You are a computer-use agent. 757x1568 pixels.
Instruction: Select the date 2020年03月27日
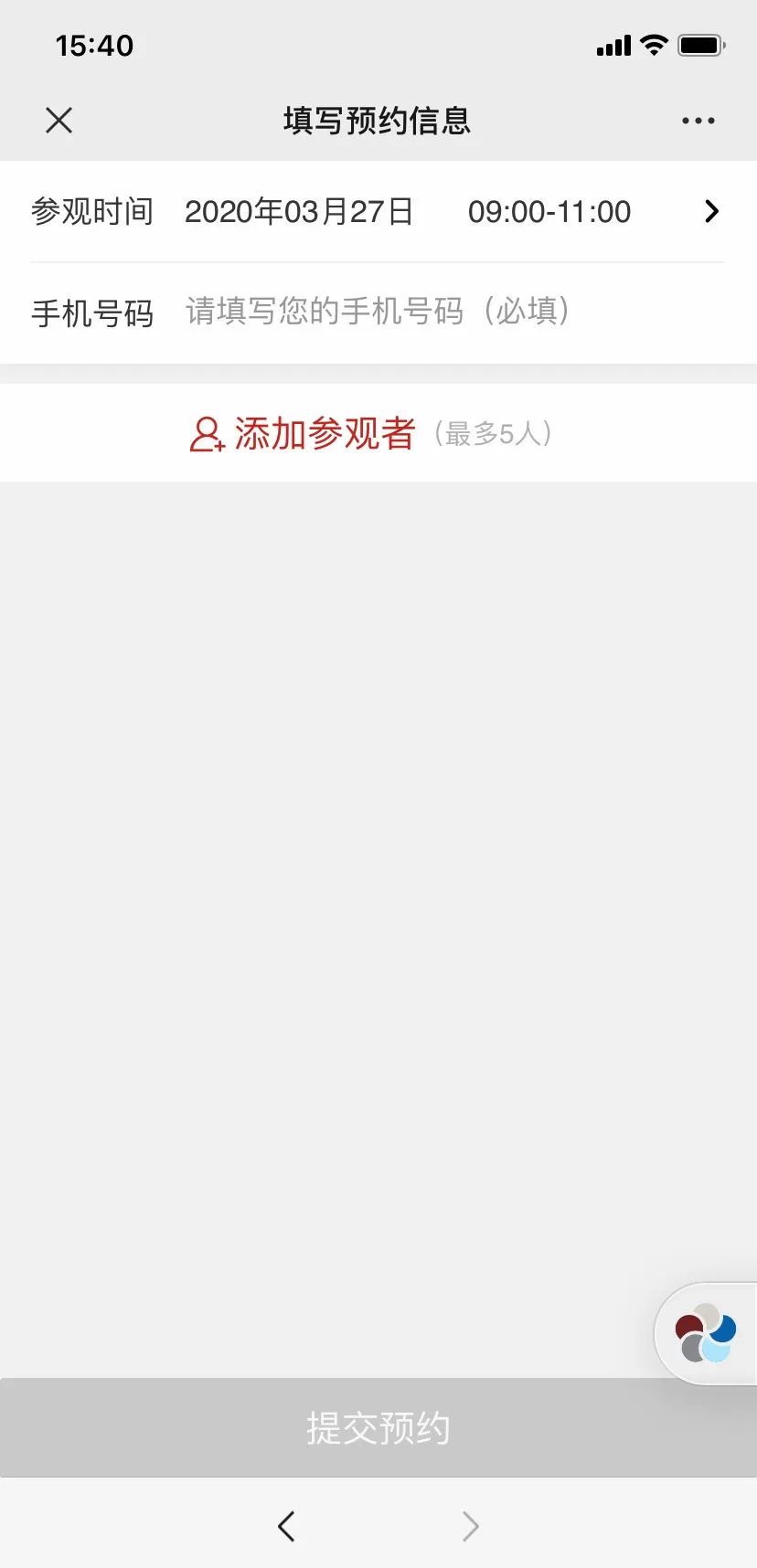point(300,211)
